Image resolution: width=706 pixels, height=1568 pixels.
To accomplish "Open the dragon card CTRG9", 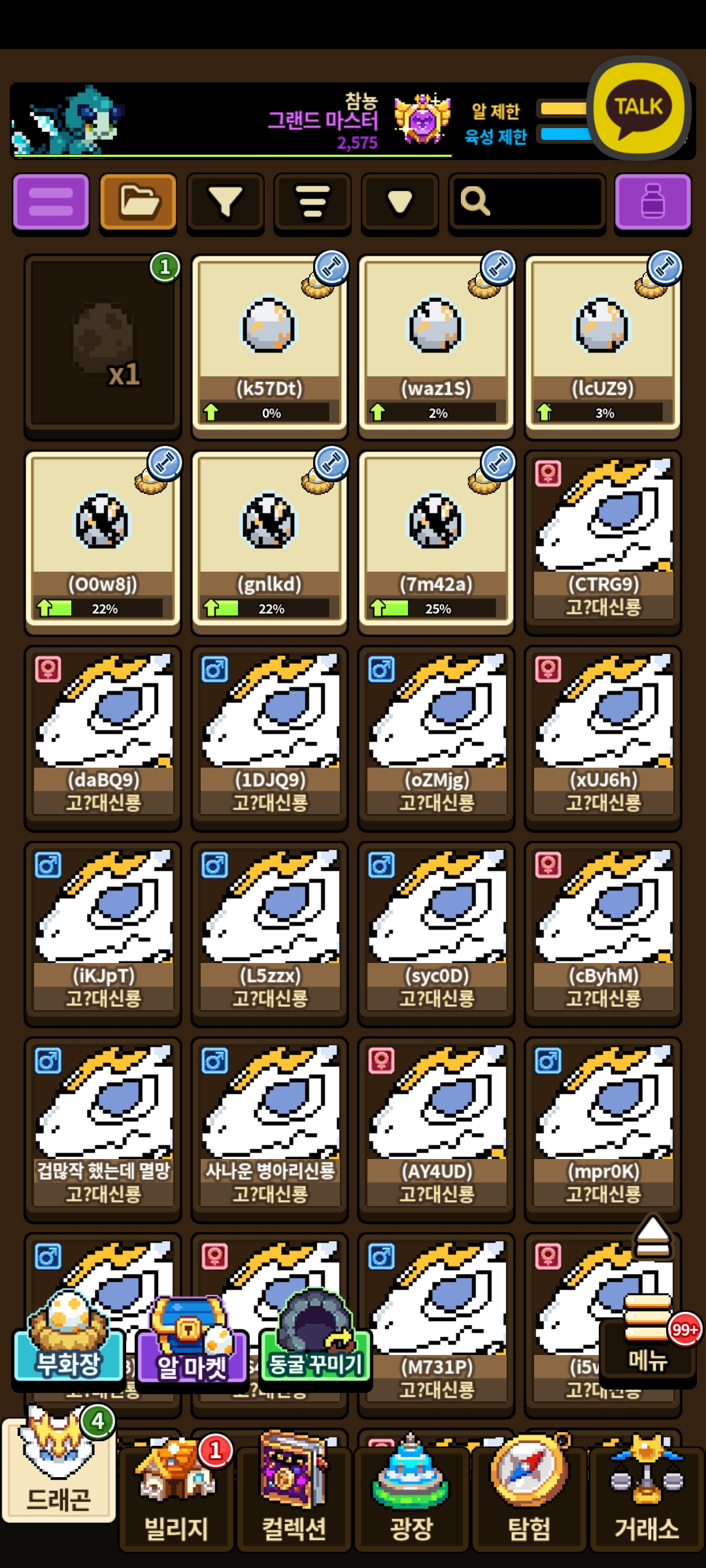I will tap(603, 538).
